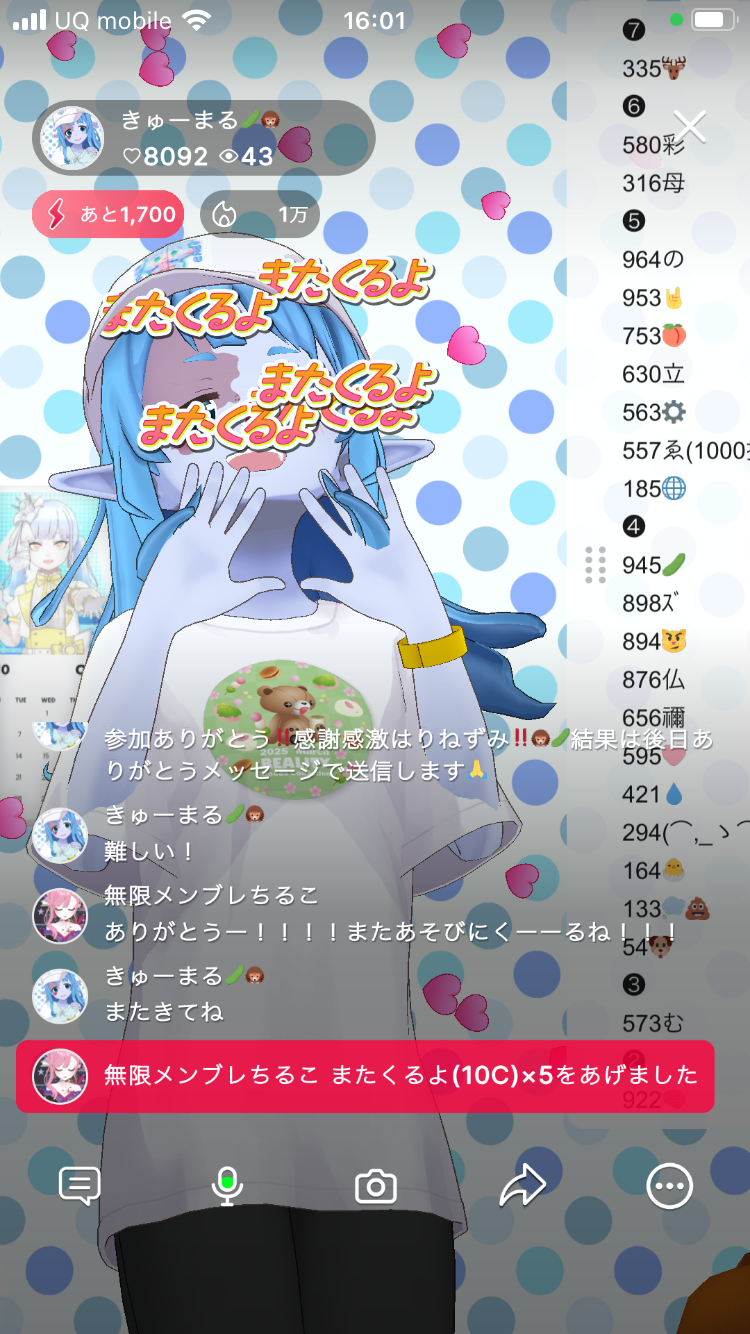Open the more options menu
The width and height of the screenshot is (750, 1334).
pyautogui.click(x=669, y=1187)
